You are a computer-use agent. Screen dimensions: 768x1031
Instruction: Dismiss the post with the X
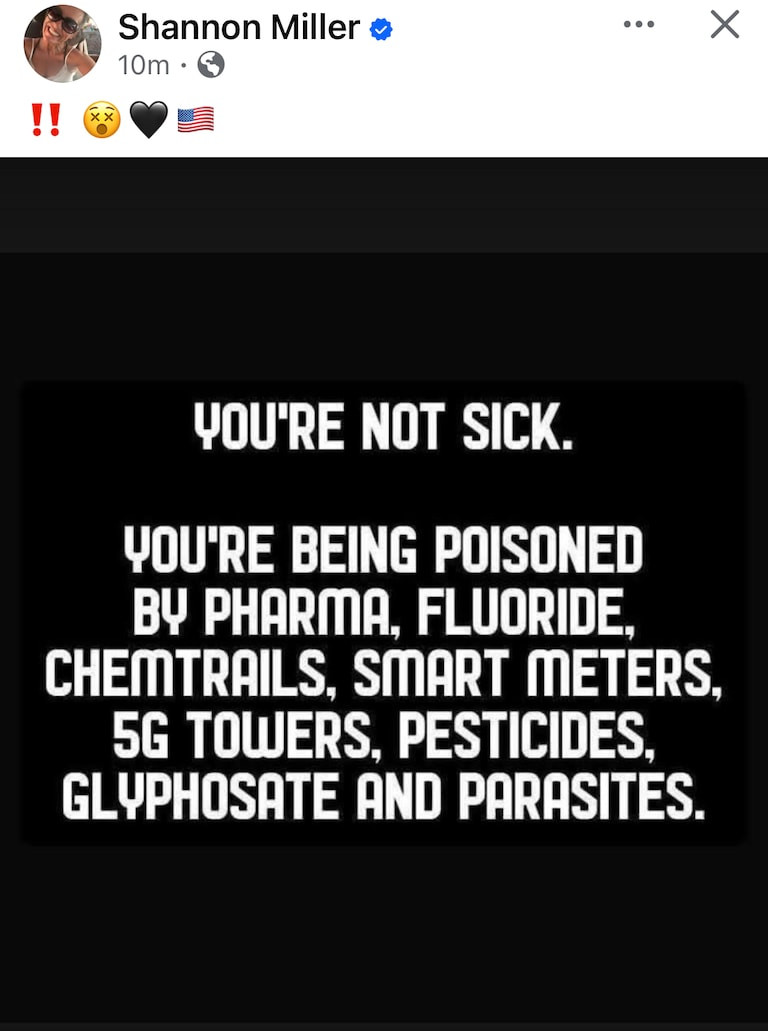724,25
